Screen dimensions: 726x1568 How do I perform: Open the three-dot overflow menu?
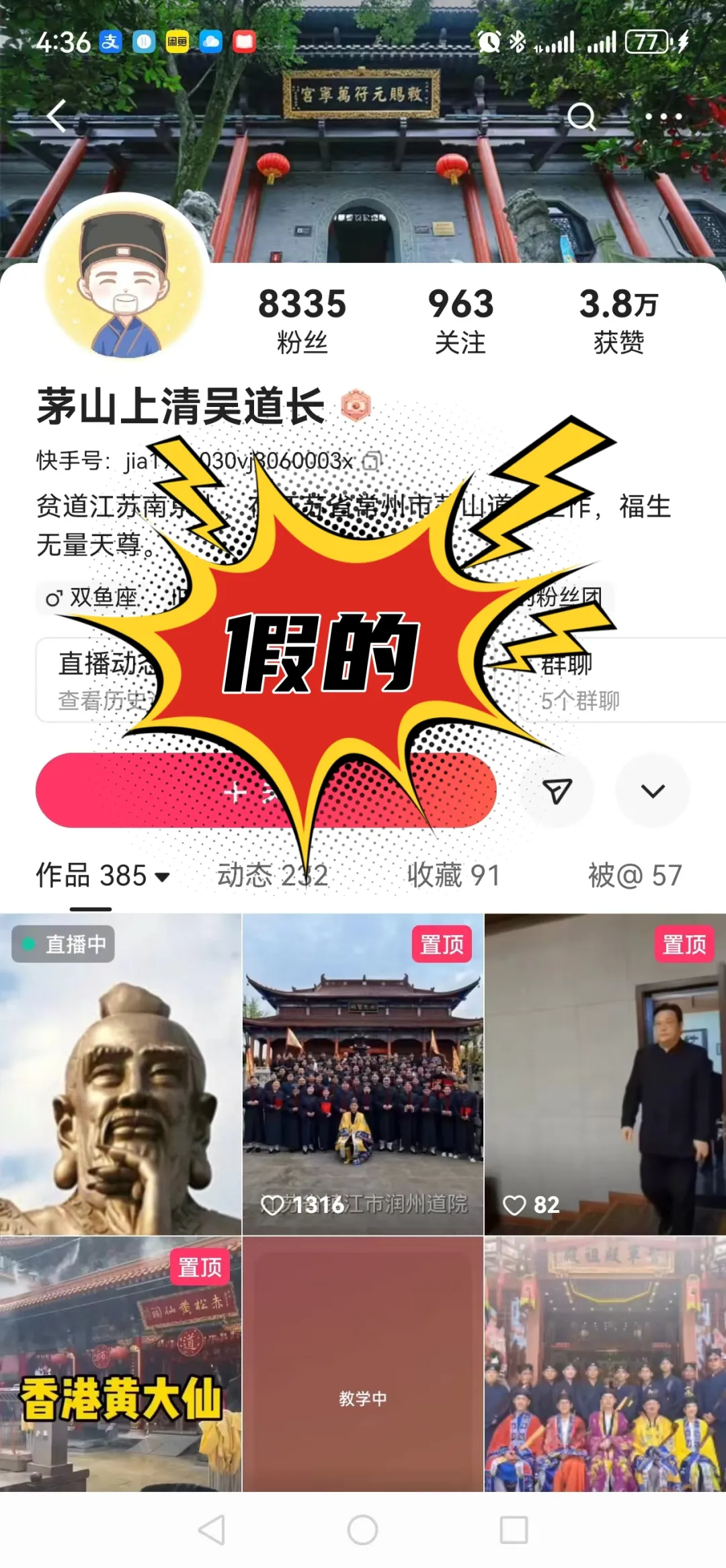pos(663,117)
